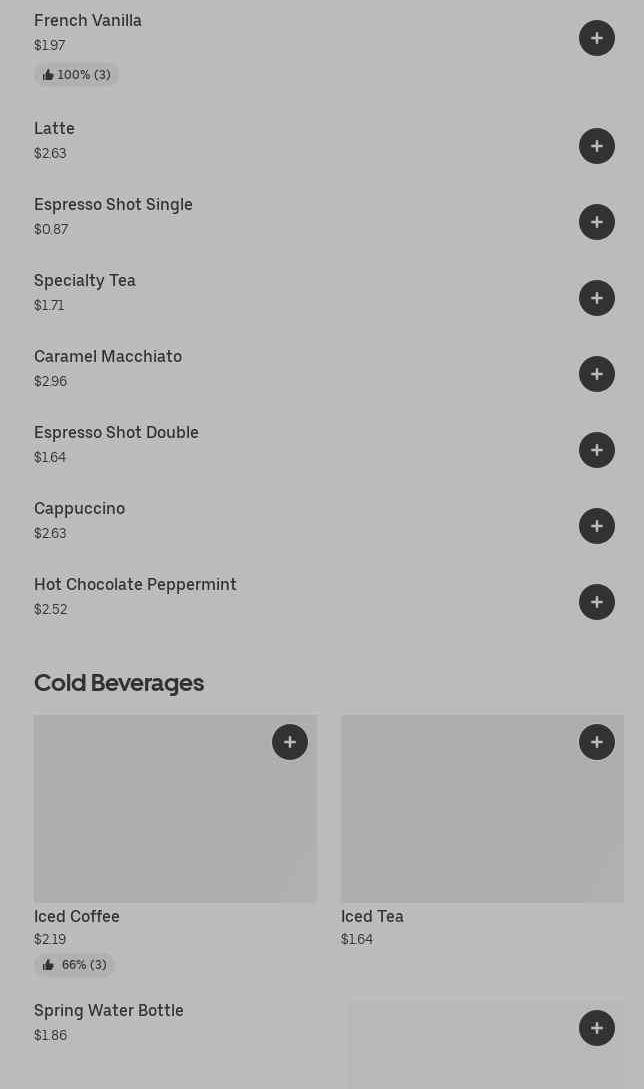The height and width of the screenshot is (1089, 644).
Task: Open the Spring Water Bottle item
Action: [x=109, y=1011]
